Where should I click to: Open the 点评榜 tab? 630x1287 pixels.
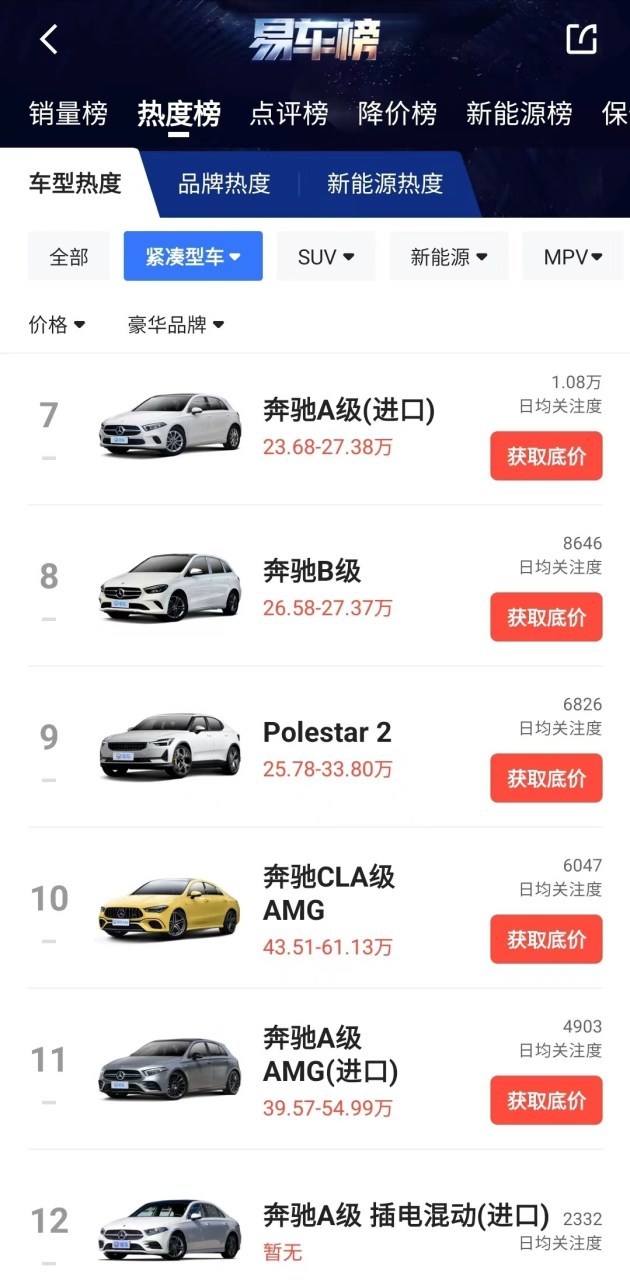pyautogui.click(x=288, y=114)
